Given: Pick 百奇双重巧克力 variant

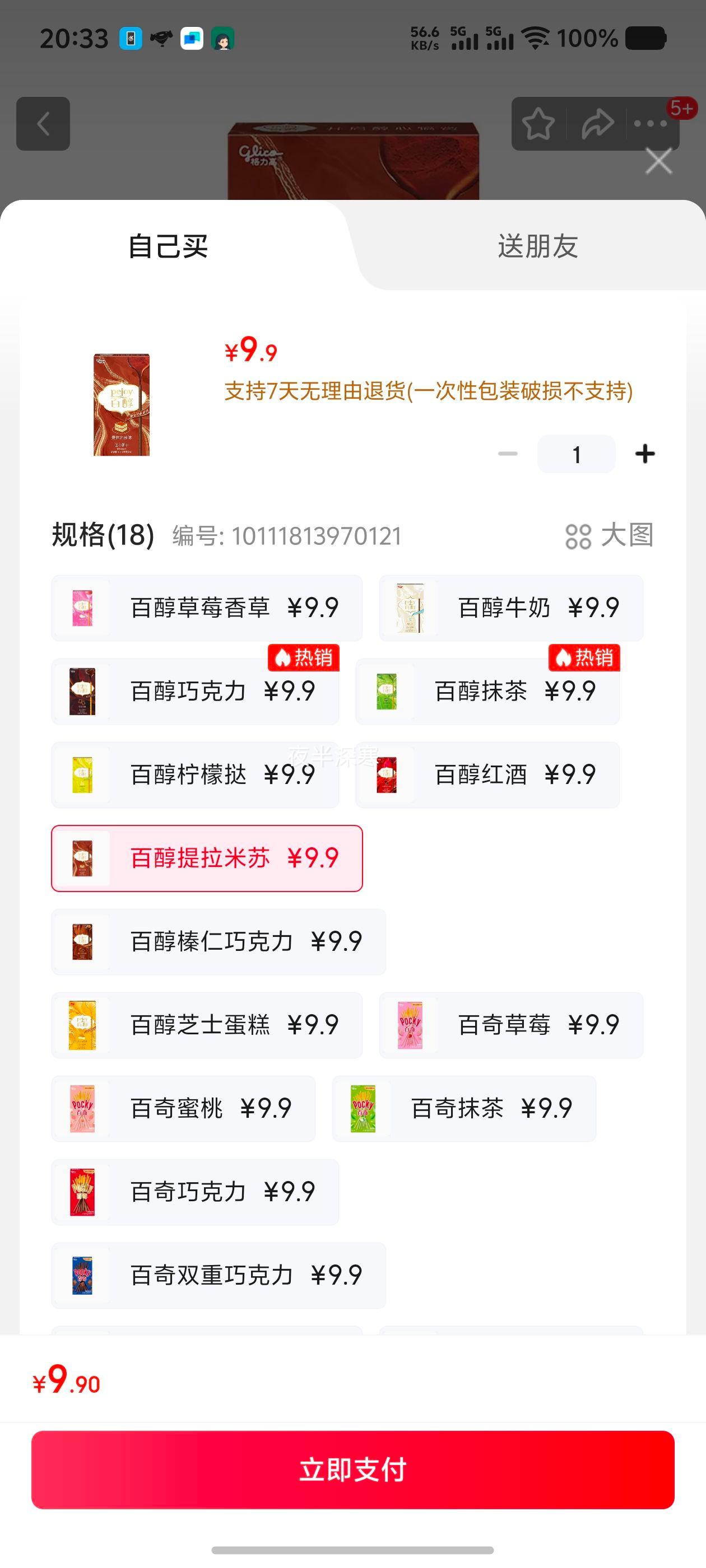Looking at the screenshot, I should [219, 1275].
